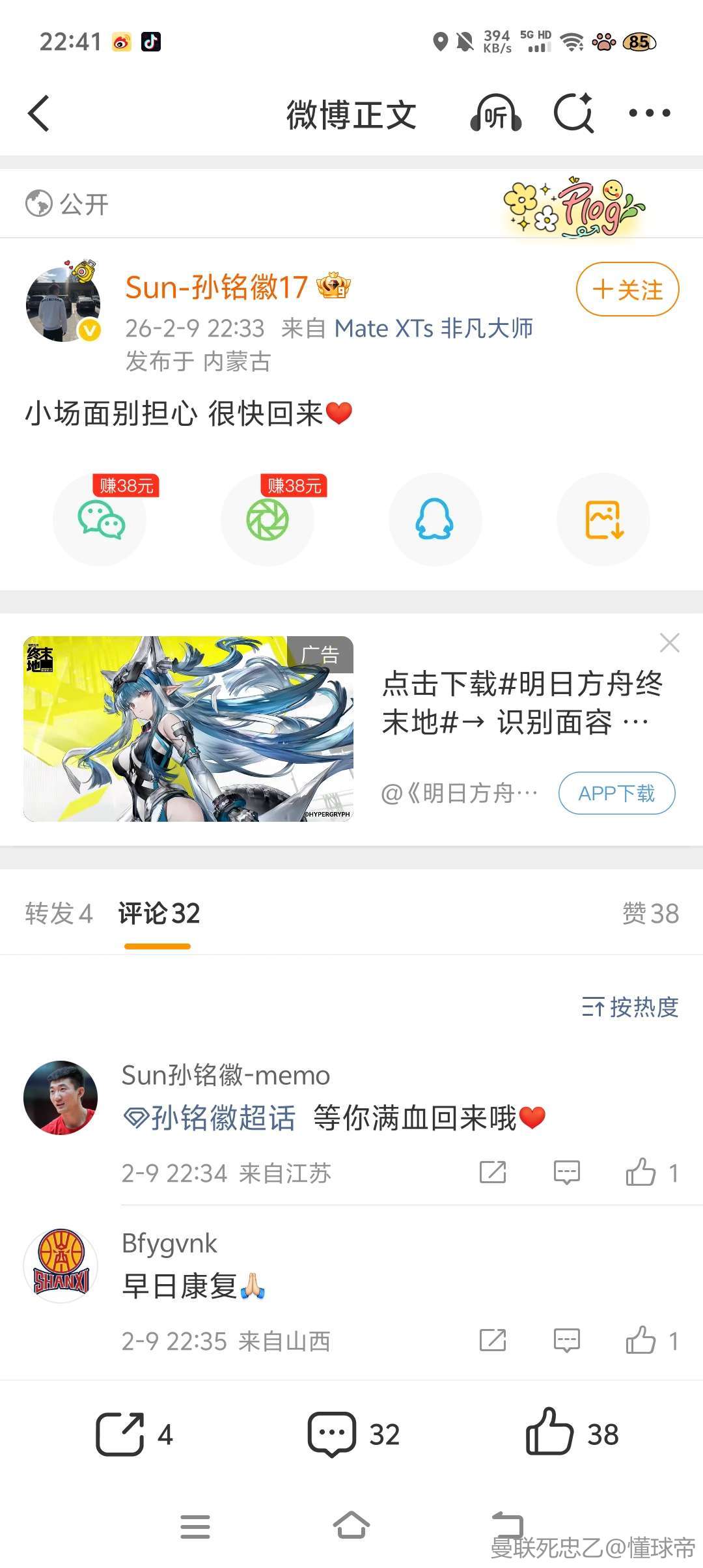The height and width of the screenshot is (1568, 703).
Task: Share the post to WeChat
Action: pyautogui.click(x=100, y=520)
